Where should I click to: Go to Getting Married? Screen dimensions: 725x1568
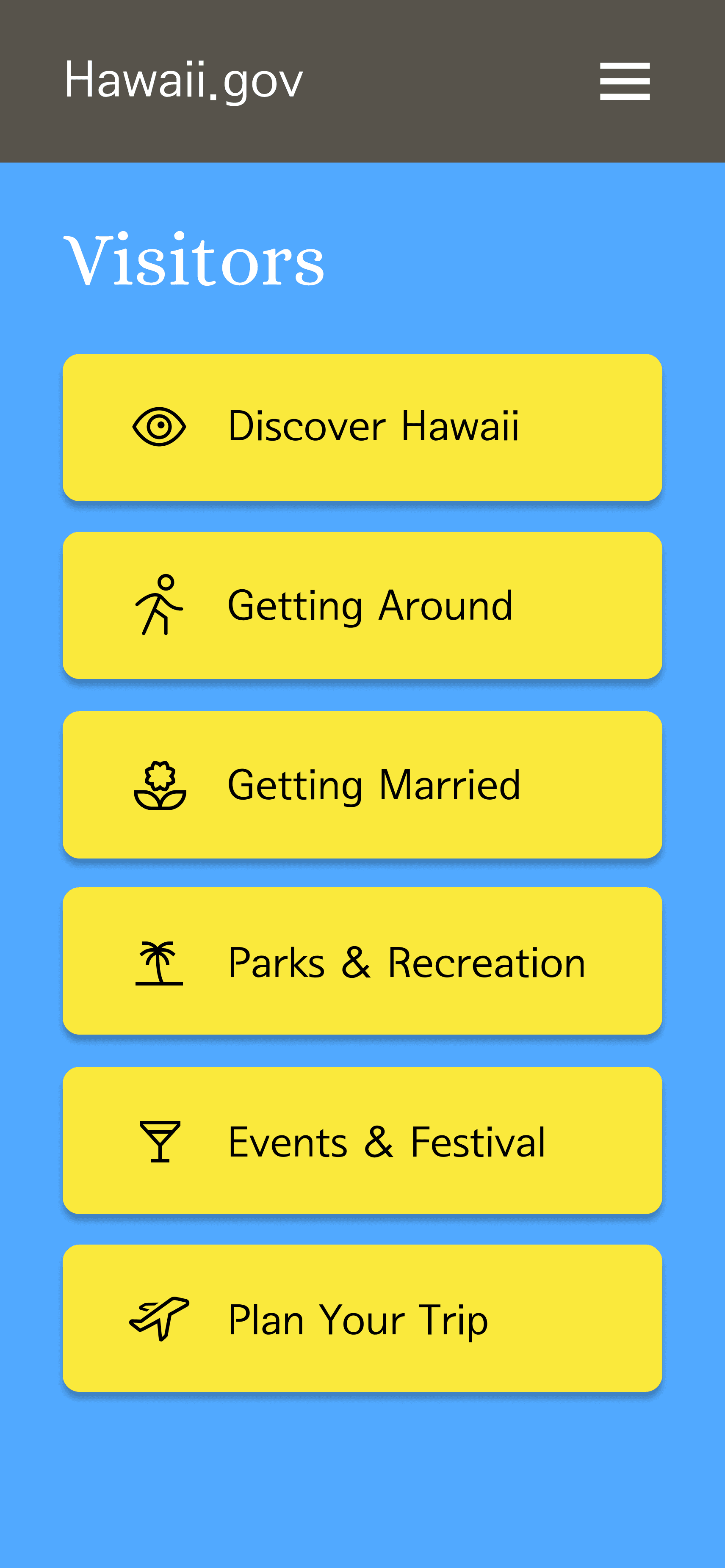coord(362,784)
